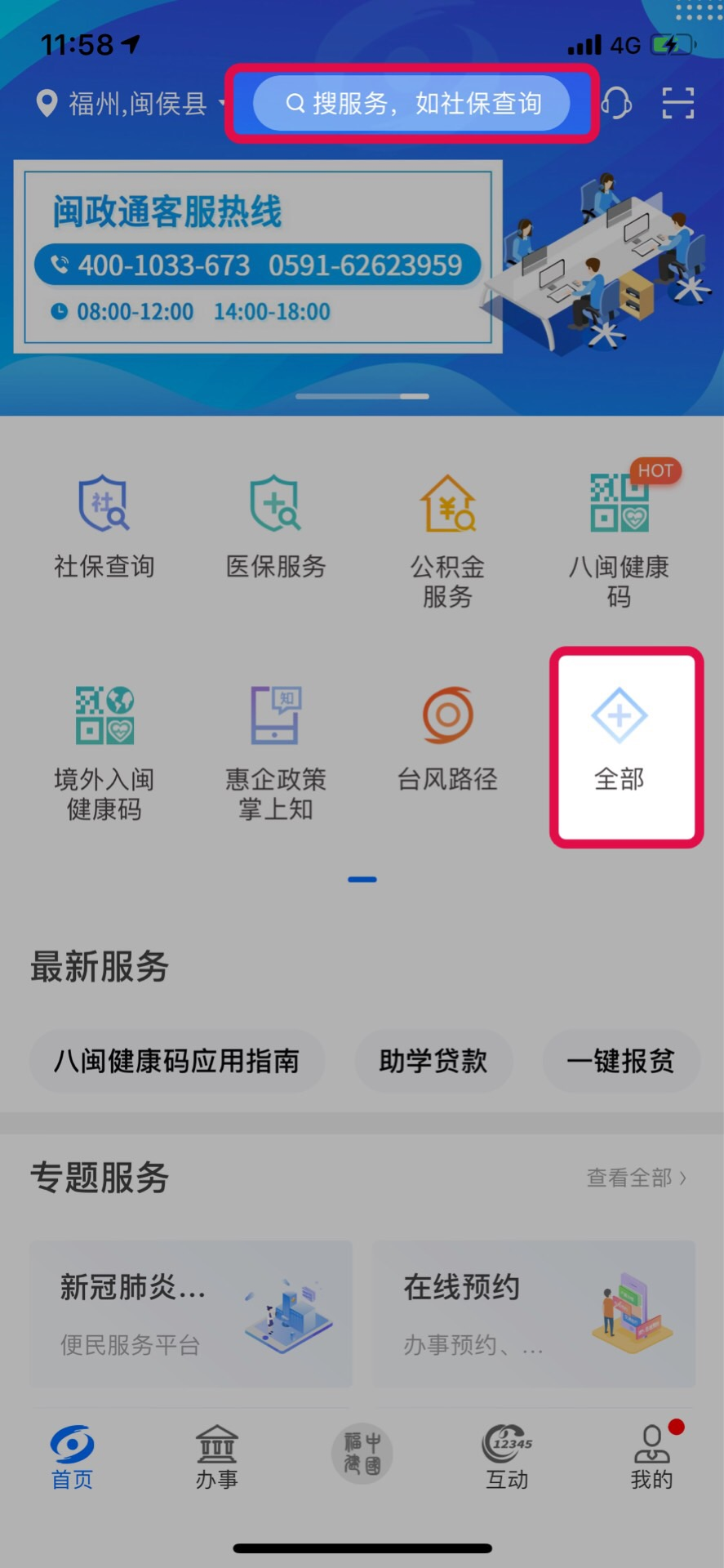Tap 查看全部 for 专题服务
The image size is (724, 1568).
pos(637,1178)
